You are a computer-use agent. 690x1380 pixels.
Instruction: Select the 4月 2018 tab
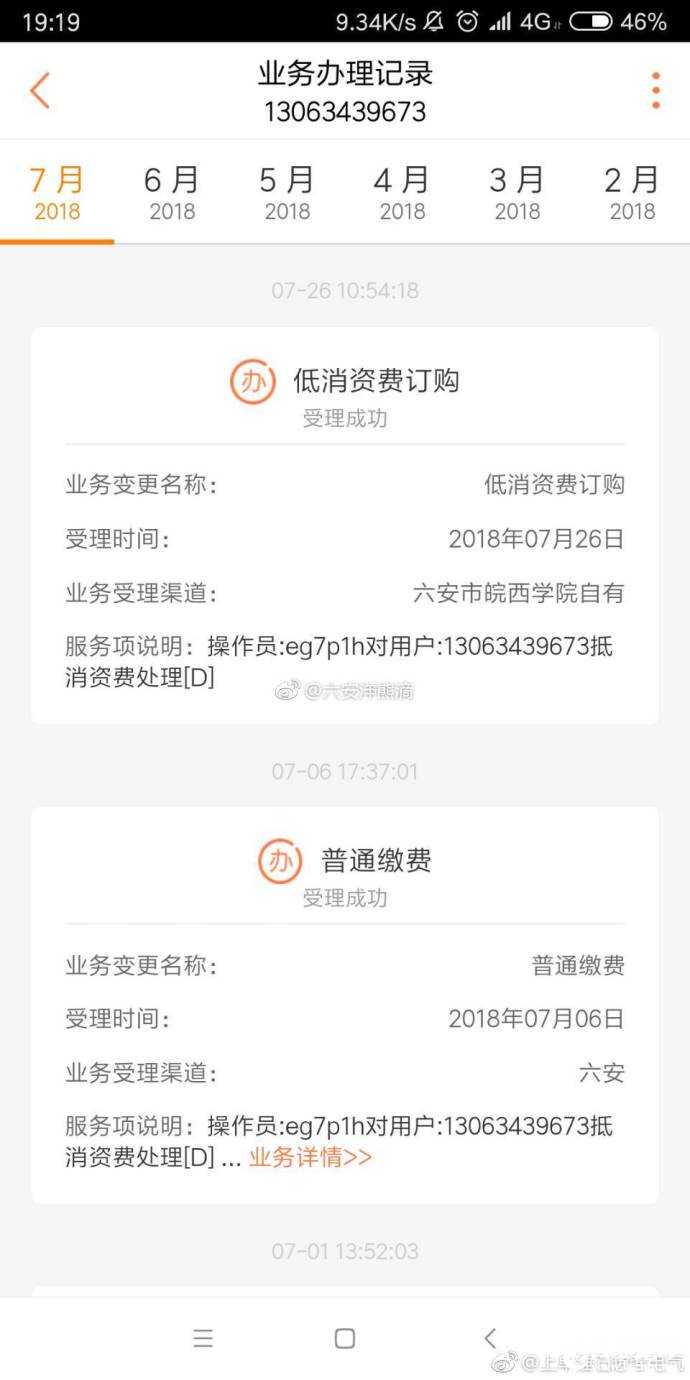[x=402, y=194]
